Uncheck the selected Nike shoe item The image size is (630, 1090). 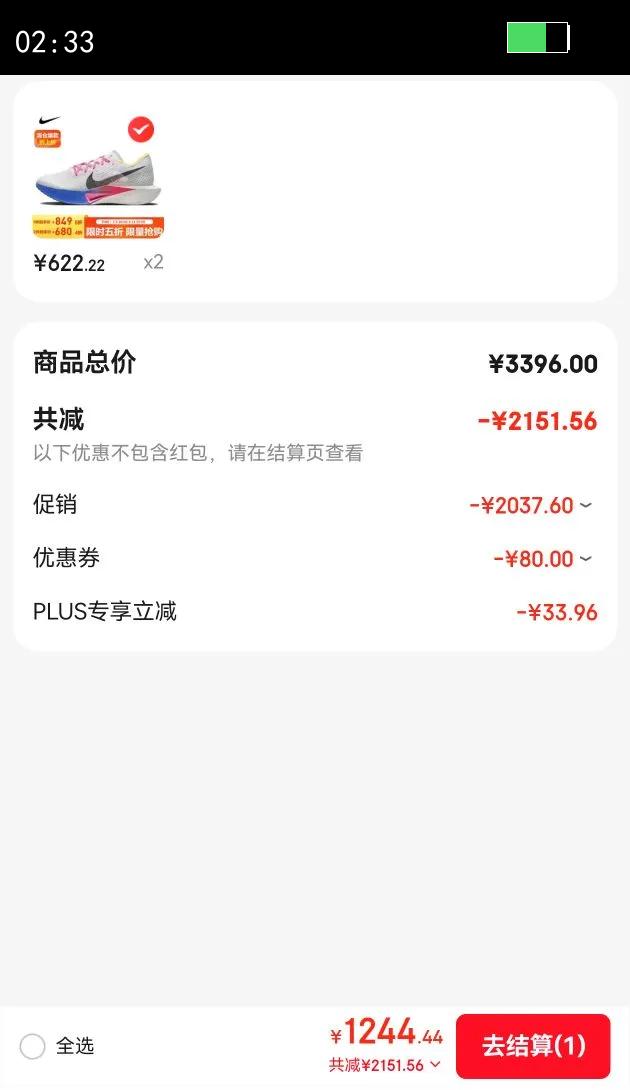coord(141,130)
